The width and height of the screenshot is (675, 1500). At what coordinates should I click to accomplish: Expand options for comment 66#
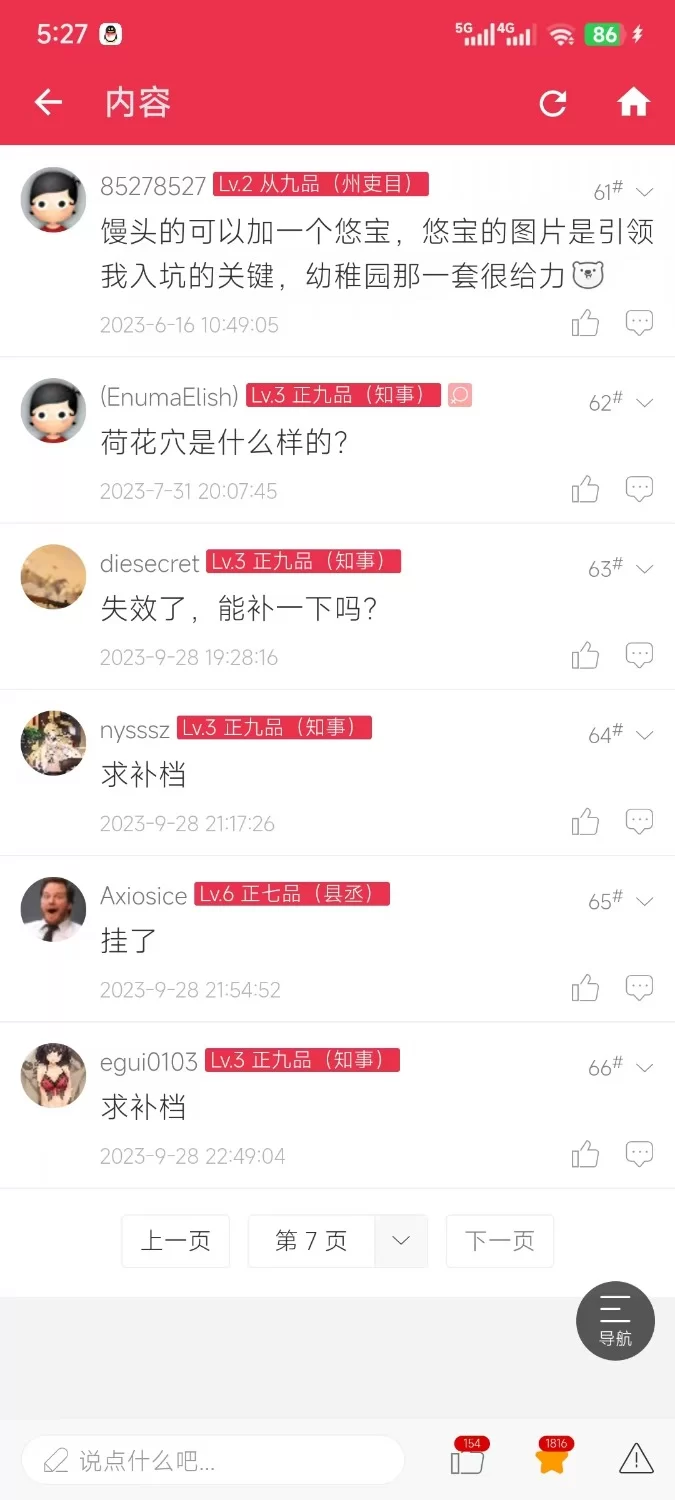(645, 1067)
